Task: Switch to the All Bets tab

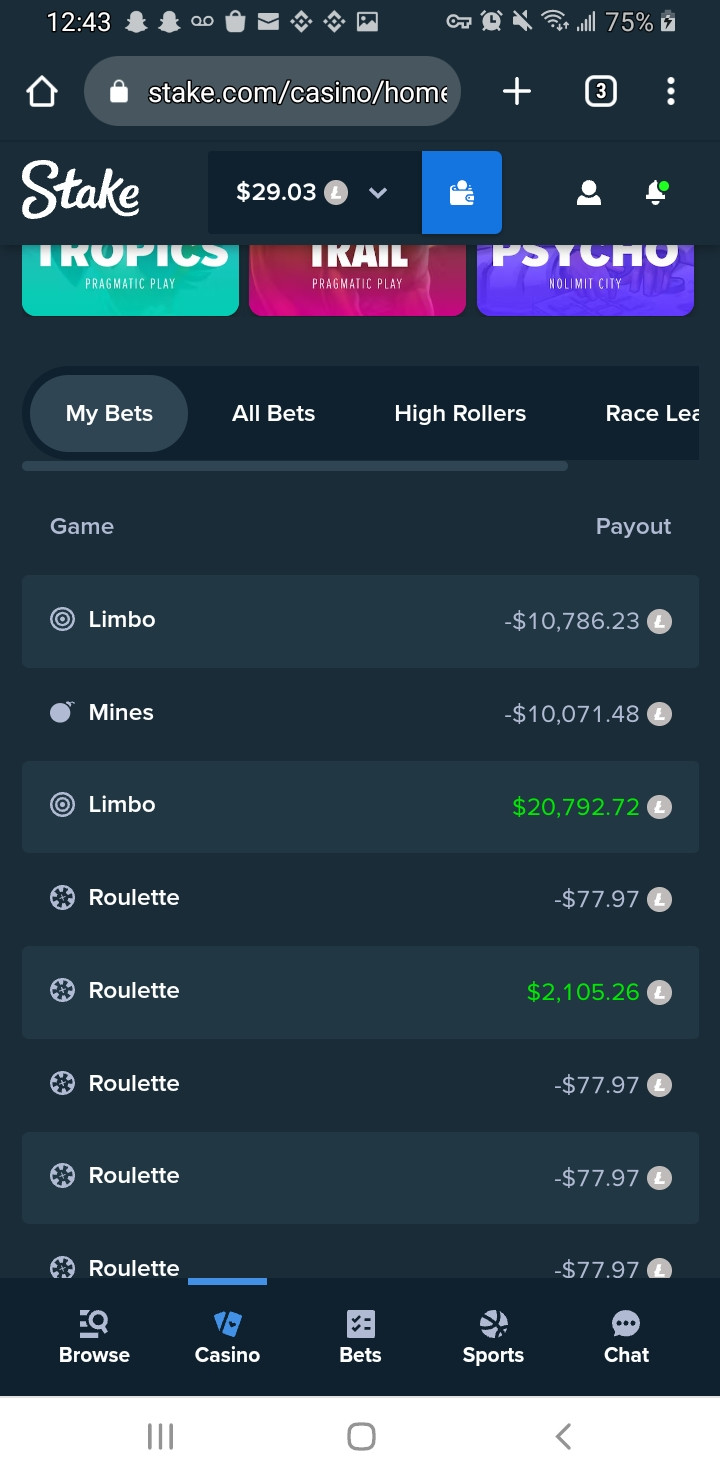Action: coord(273,413)
